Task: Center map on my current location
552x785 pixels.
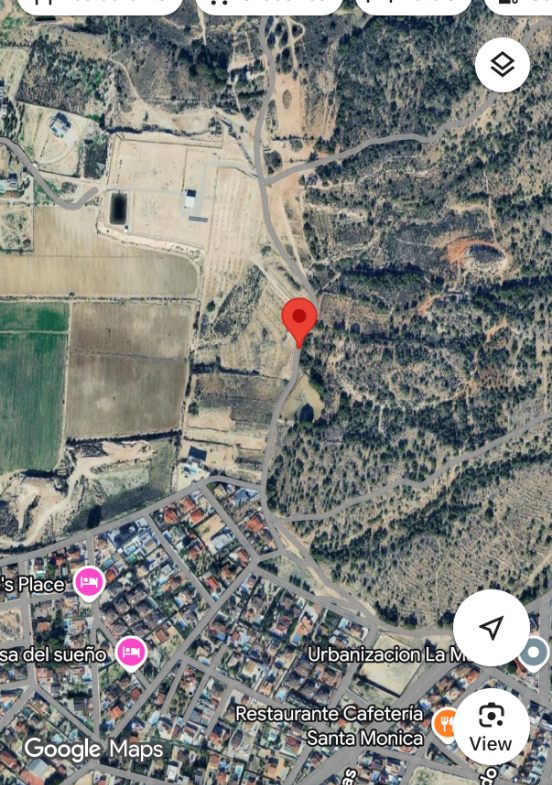Action: coord(491,627)
